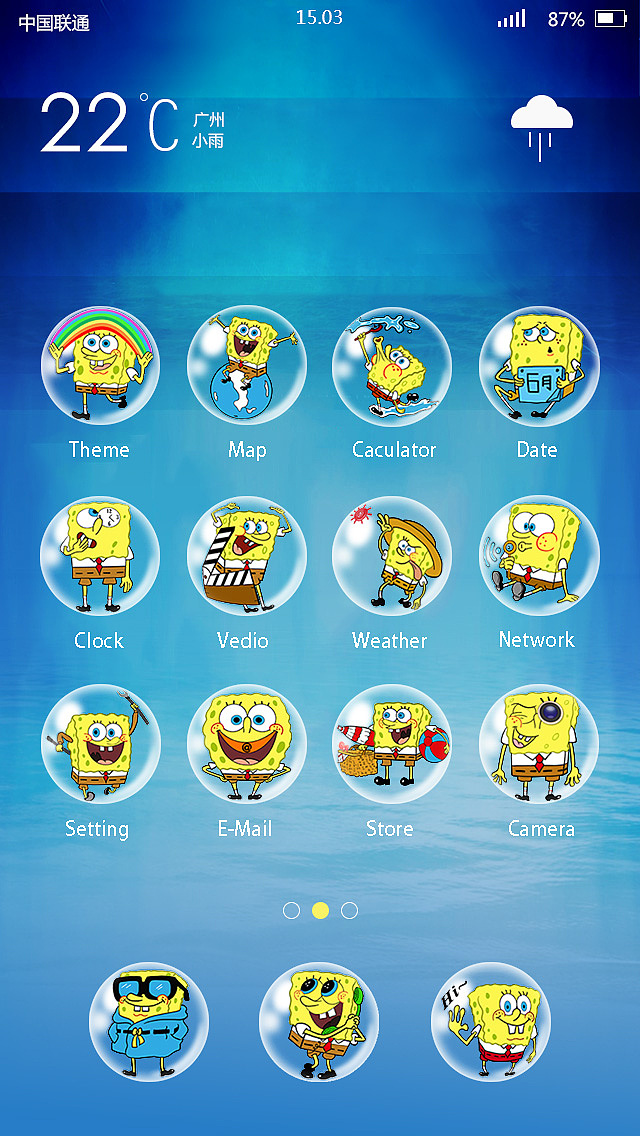640x1136 pixels.
Task: Open the Store app
Action: 392,743
